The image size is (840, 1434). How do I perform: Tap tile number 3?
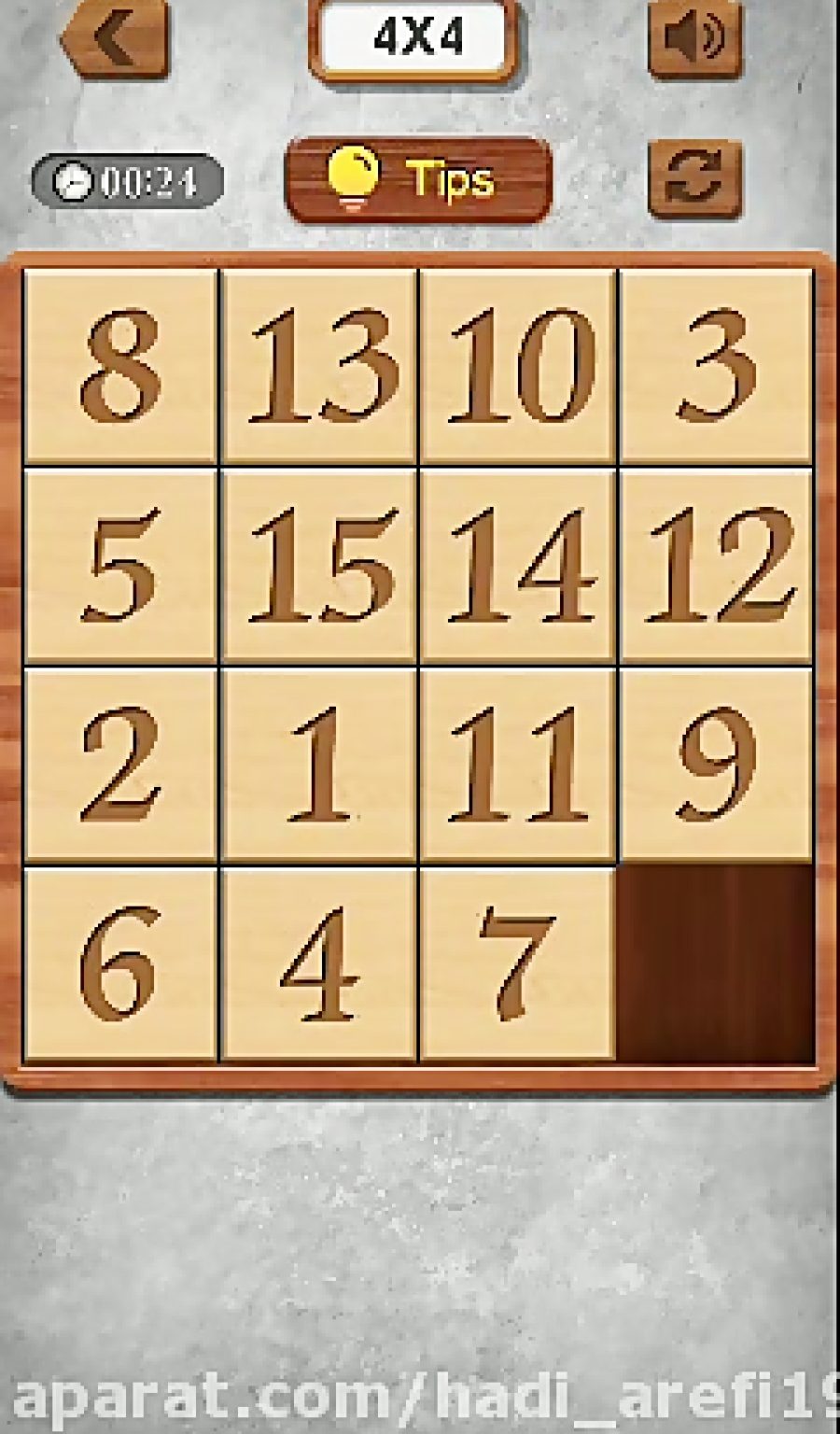click(716, 367)
